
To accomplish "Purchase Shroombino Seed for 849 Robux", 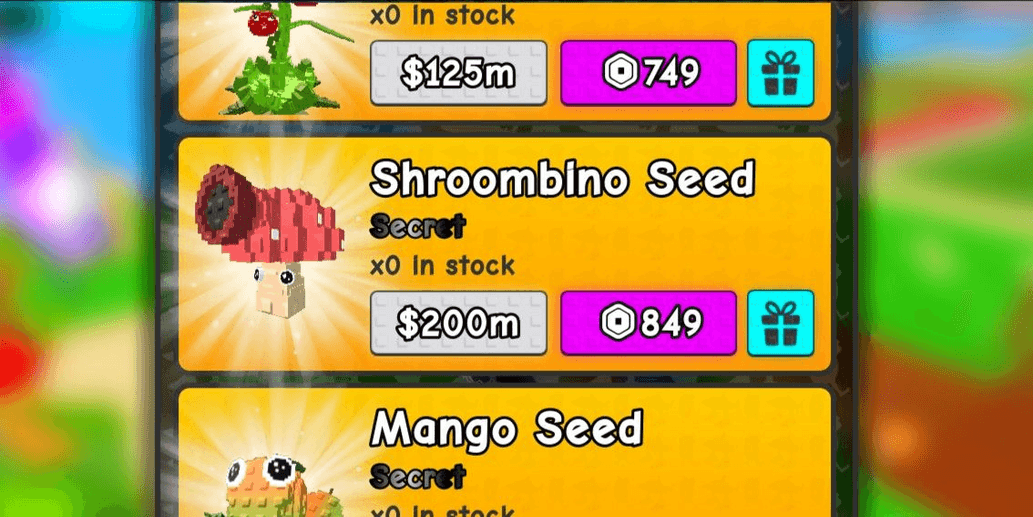I will [648, 323].
